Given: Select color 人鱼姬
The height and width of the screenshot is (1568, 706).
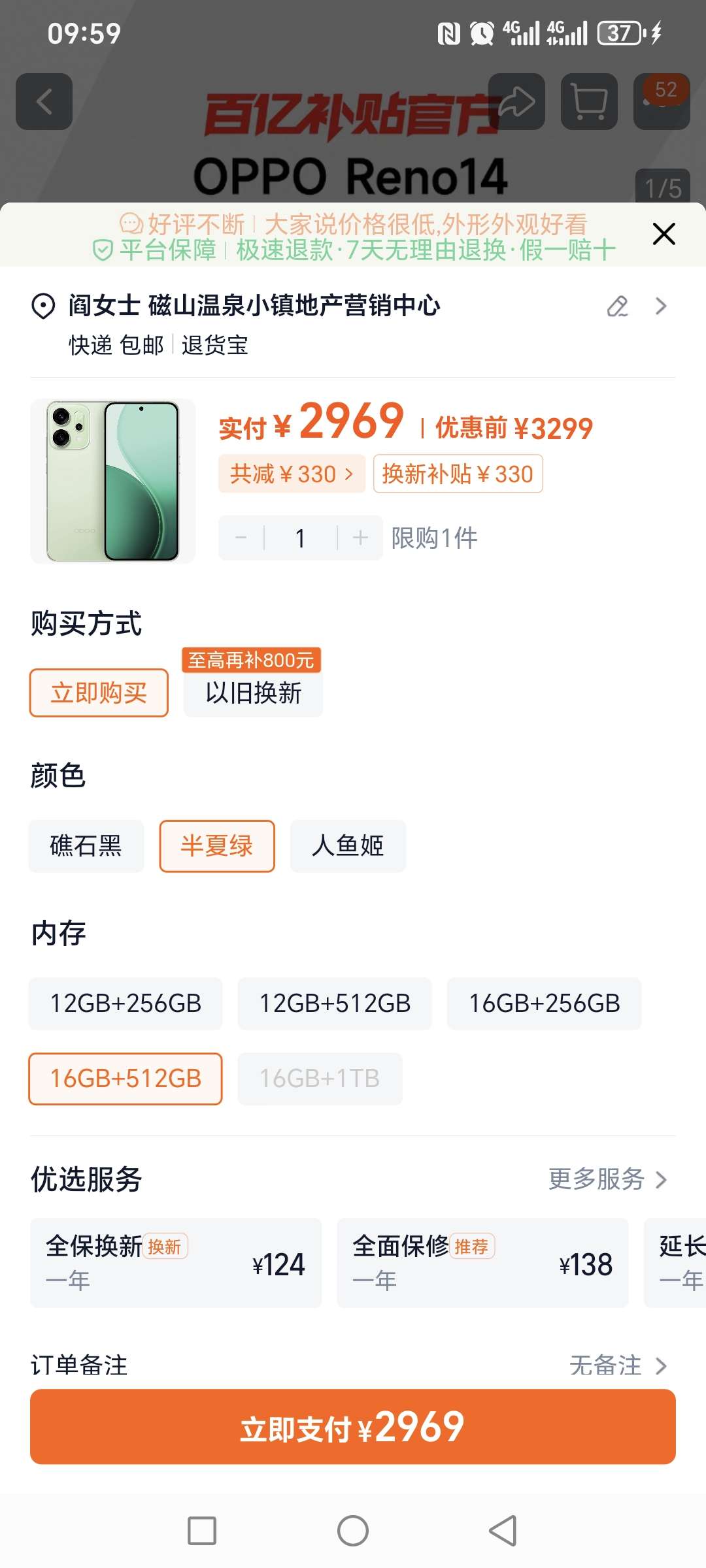Looking at the screenshot, I should point(348,846).
